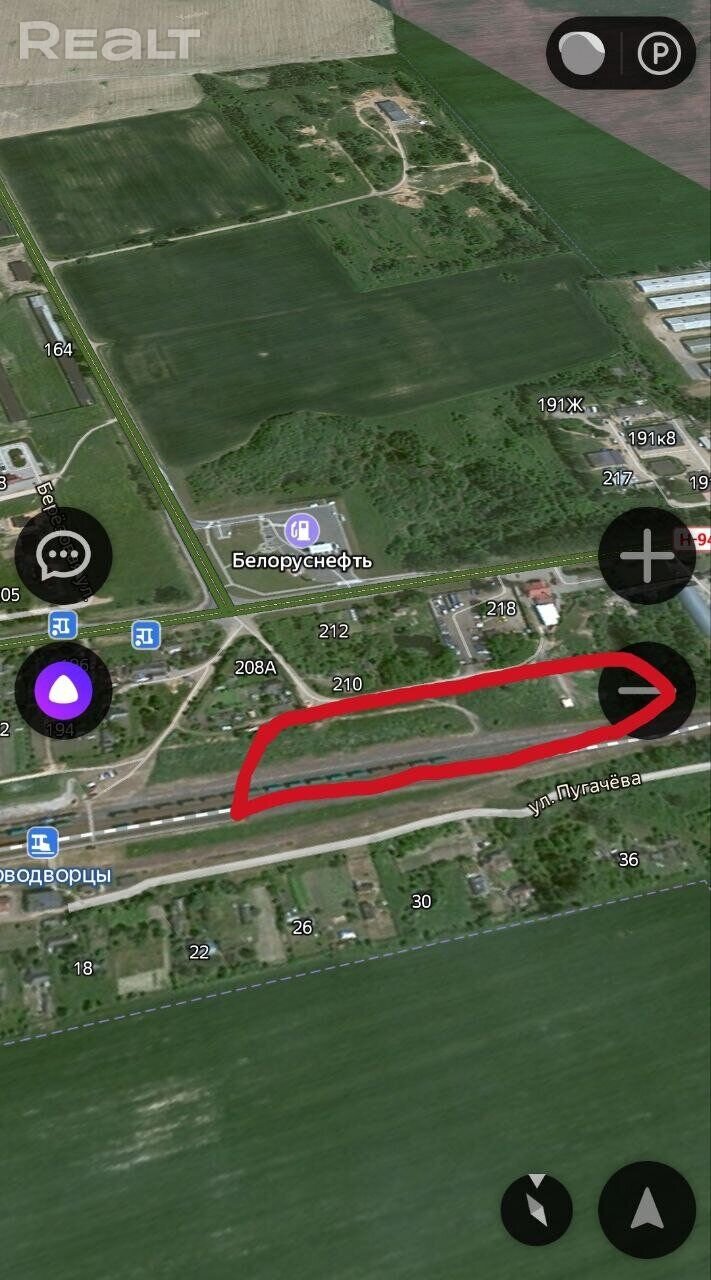
Task: Select the railway station marker near Новодворцы
Action: point(42,842)
